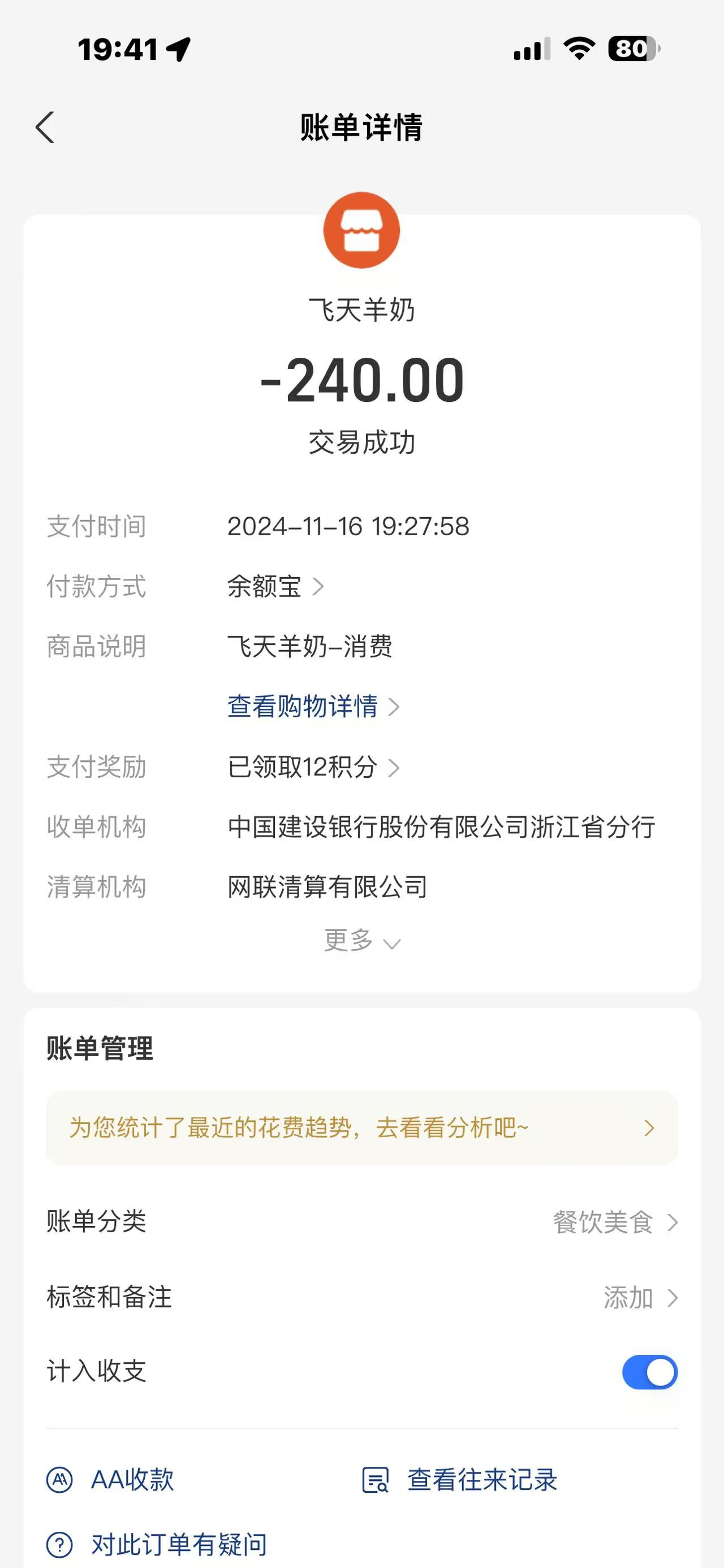This screenshot has height=1568, width=724.
Task: Open the 飞天羊奶 merchant icon
Action: coord(361,230)
